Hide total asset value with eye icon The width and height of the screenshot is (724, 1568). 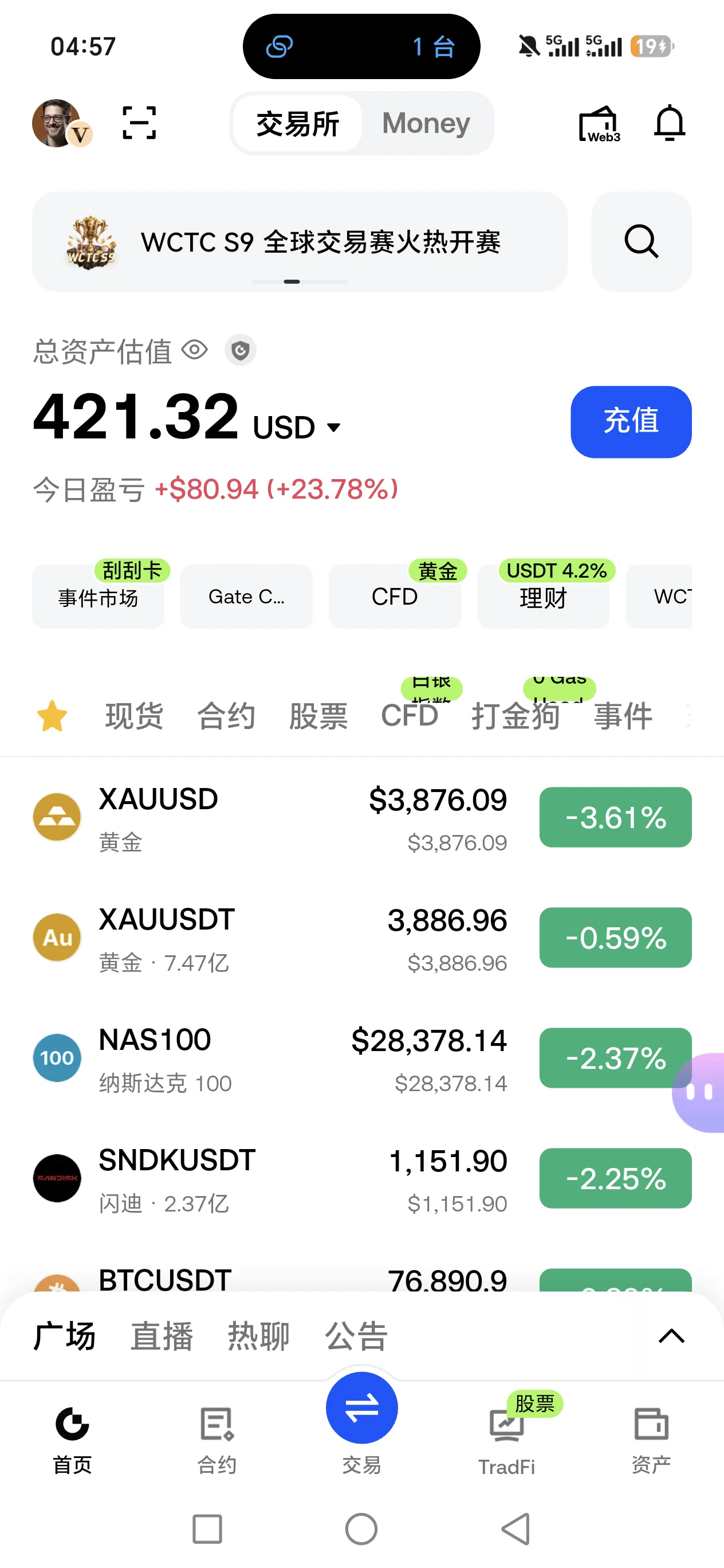tap(195, 351)
